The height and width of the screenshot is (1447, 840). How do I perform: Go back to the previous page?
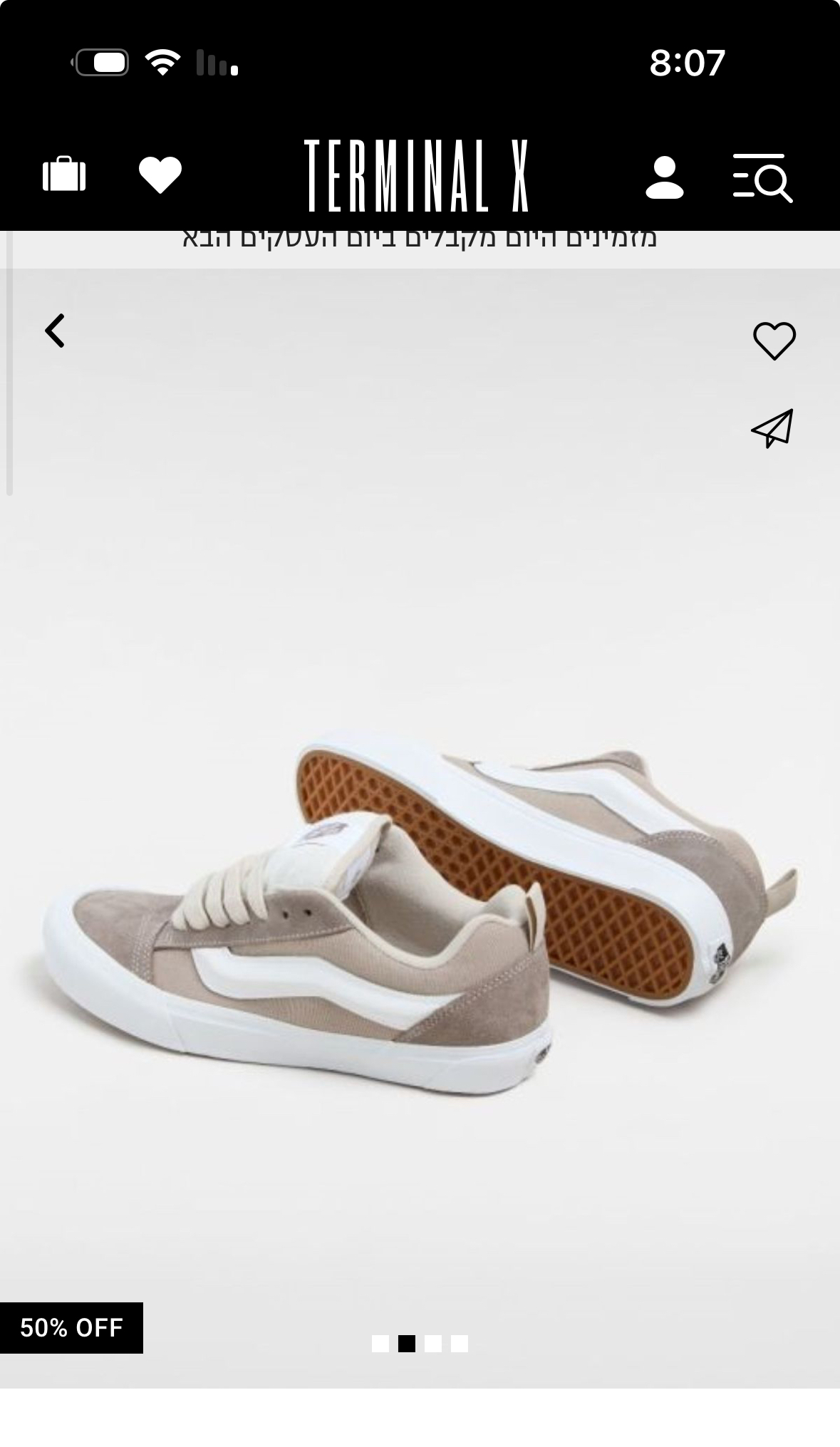pyautogui.click(x=55, y=331)
